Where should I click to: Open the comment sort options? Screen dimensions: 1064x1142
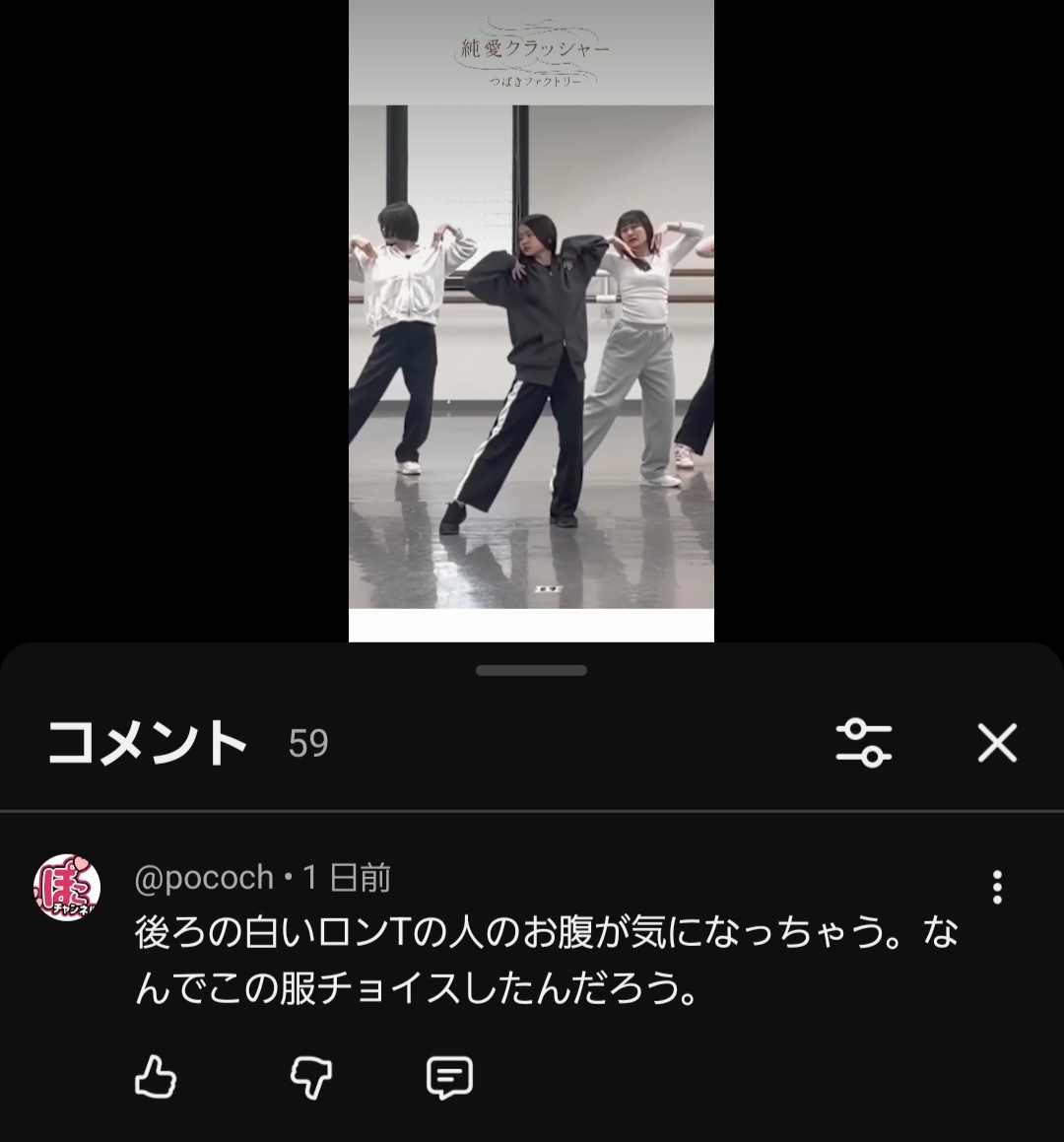click(864, 743)
